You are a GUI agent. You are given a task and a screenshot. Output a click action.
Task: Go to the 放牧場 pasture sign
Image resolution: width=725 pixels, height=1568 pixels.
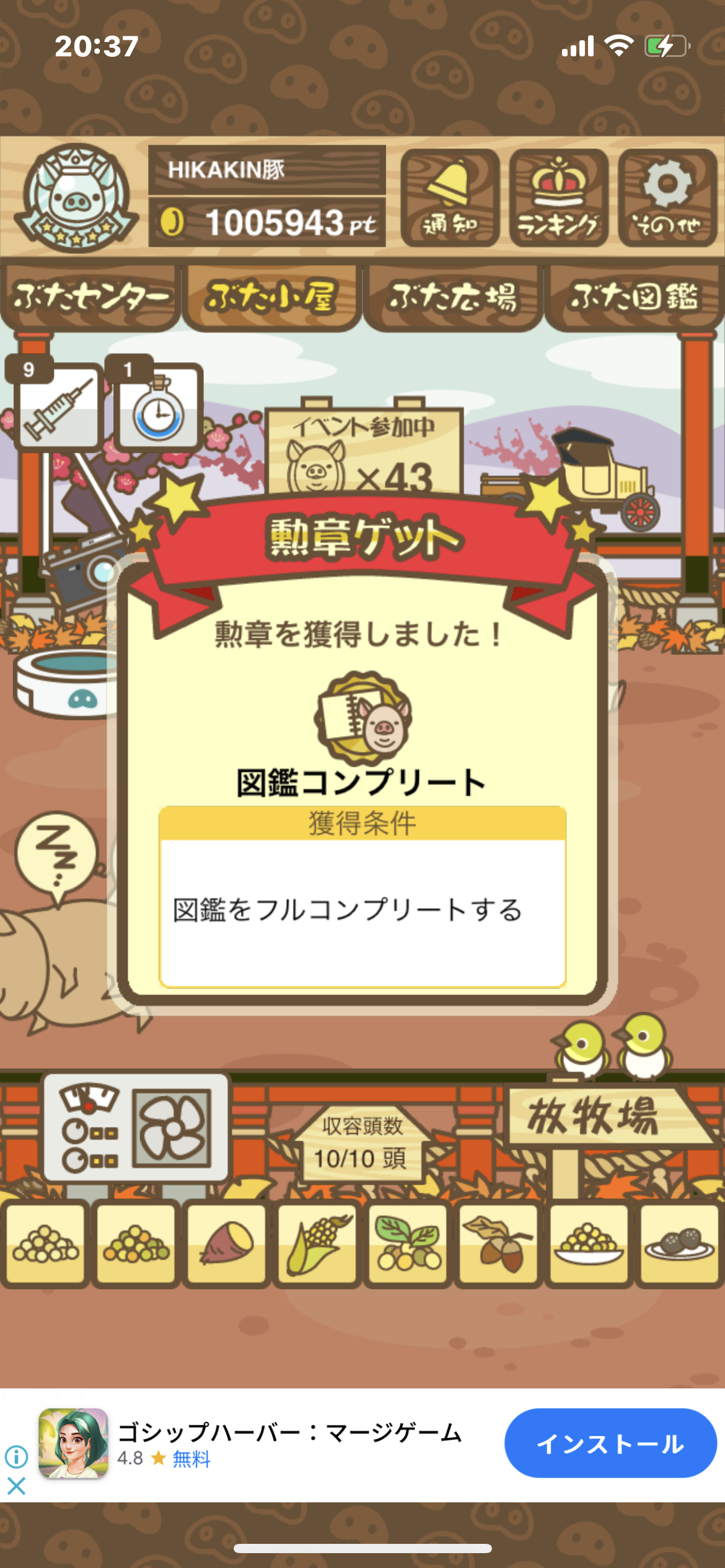[595, 1116]
